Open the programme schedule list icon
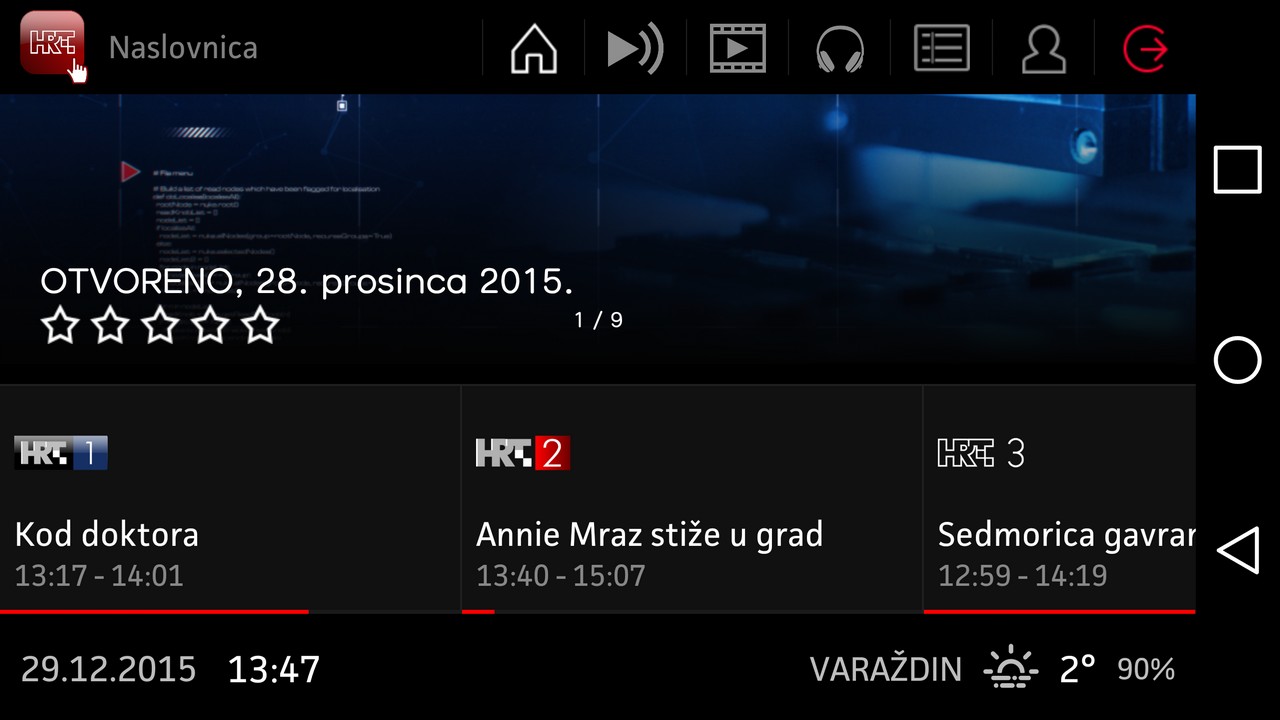 [x=941, y=48]
